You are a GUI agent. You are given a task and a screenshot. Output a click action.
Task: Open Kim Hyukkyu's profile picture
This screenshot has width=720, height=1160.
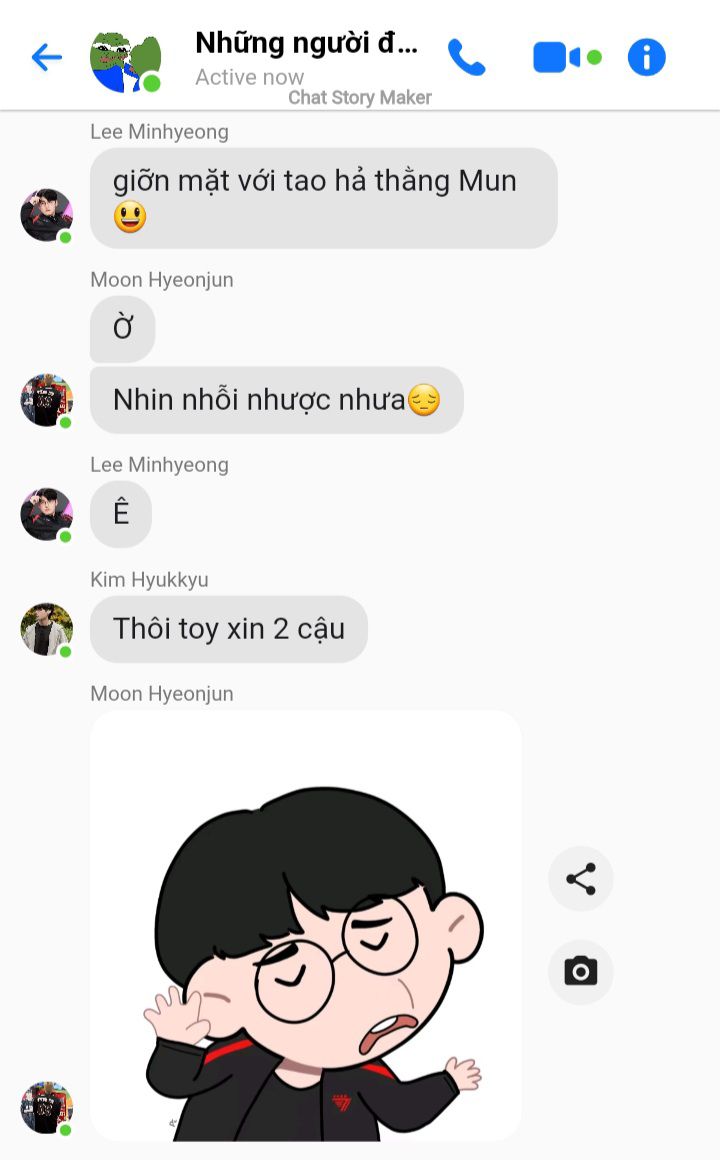[x=47, y=629]
